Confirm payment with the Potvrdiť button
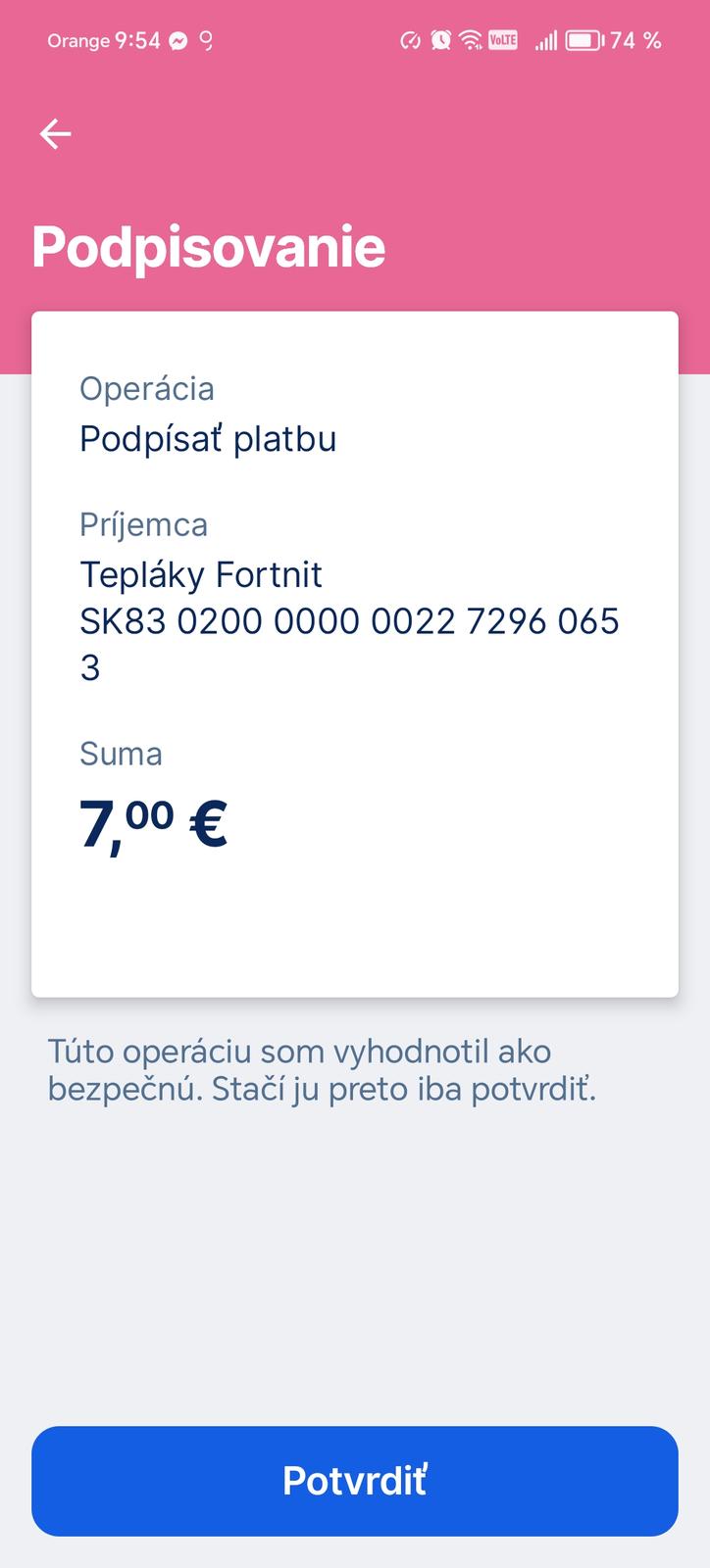This screenshot has height=1568, width=710. [355, 1481]
